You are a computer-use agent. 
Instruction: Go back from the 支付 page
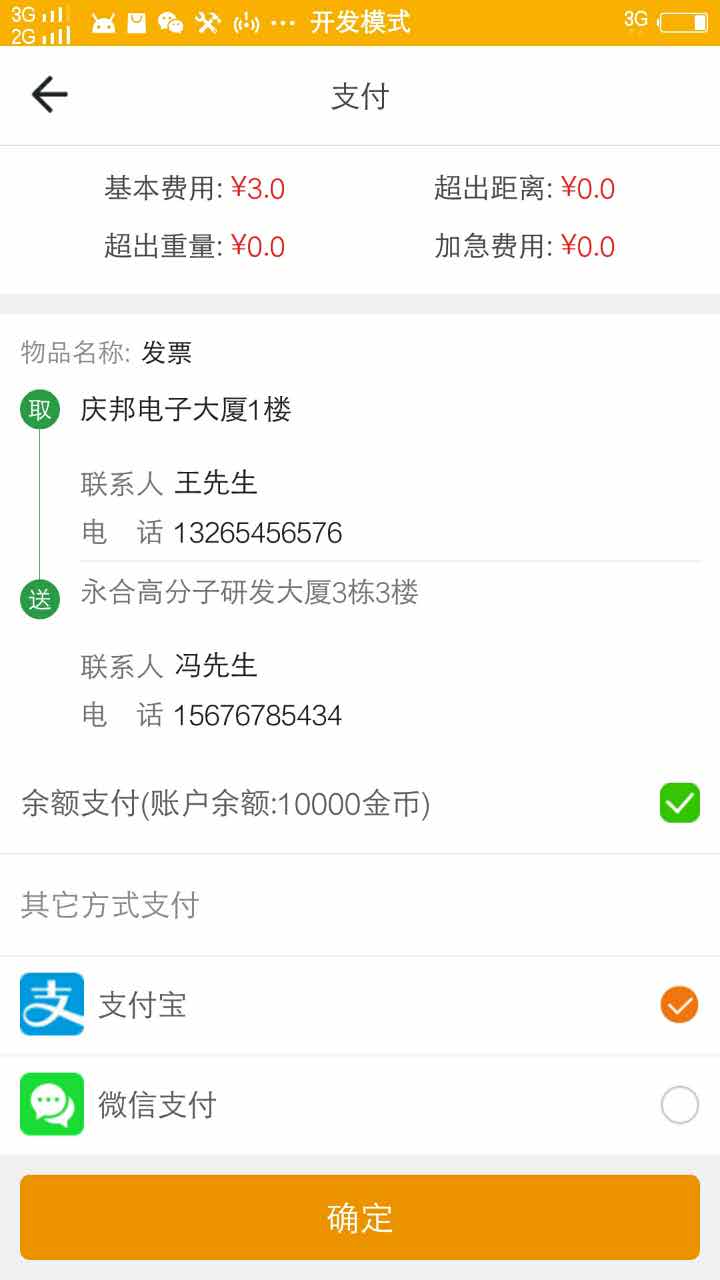[48, 95]
